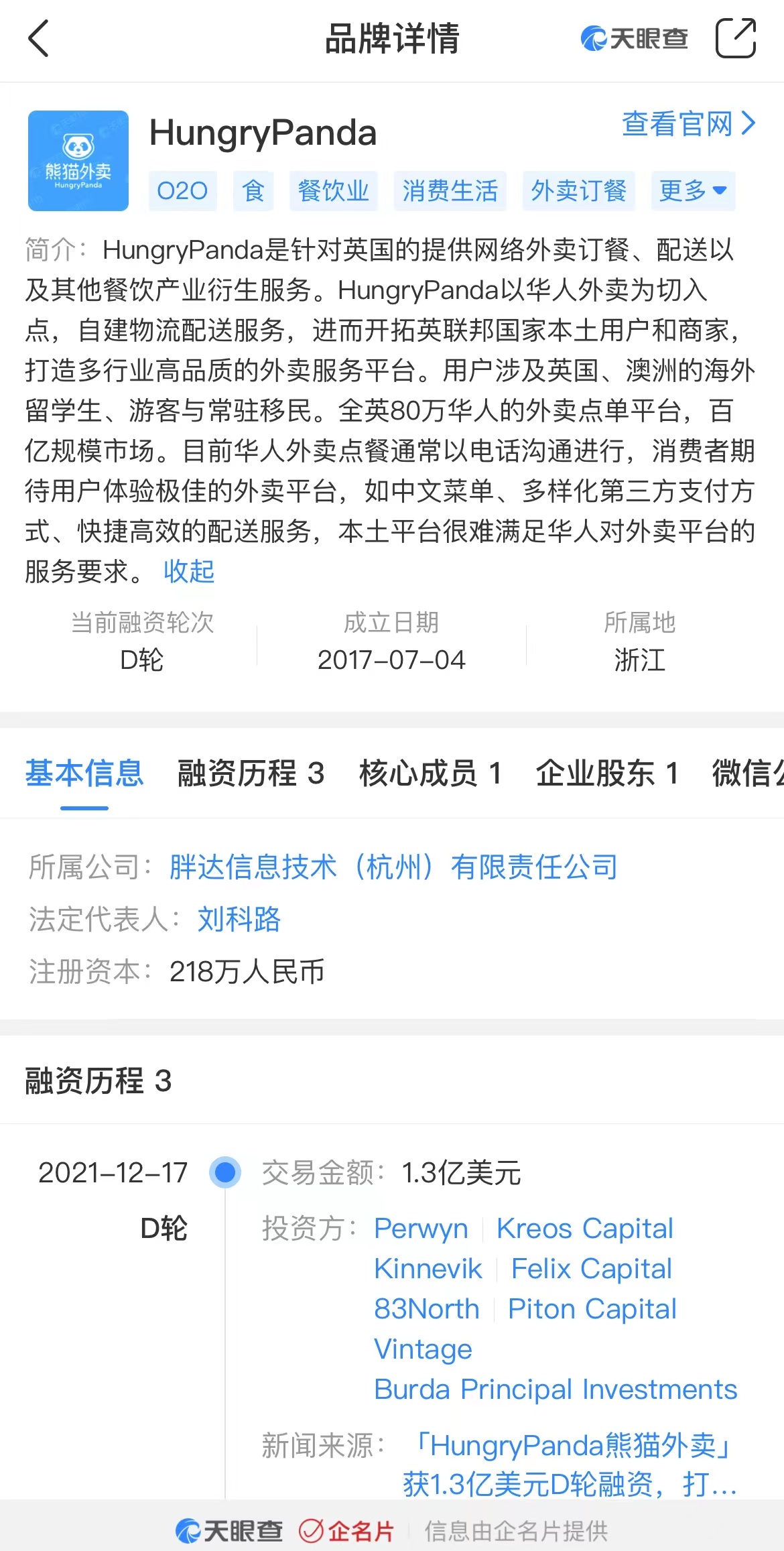Screen dimensions: 784x1551
Task: Open company 胖达信息技术（杭州）有限责任公司
Action: click(393, 867)
